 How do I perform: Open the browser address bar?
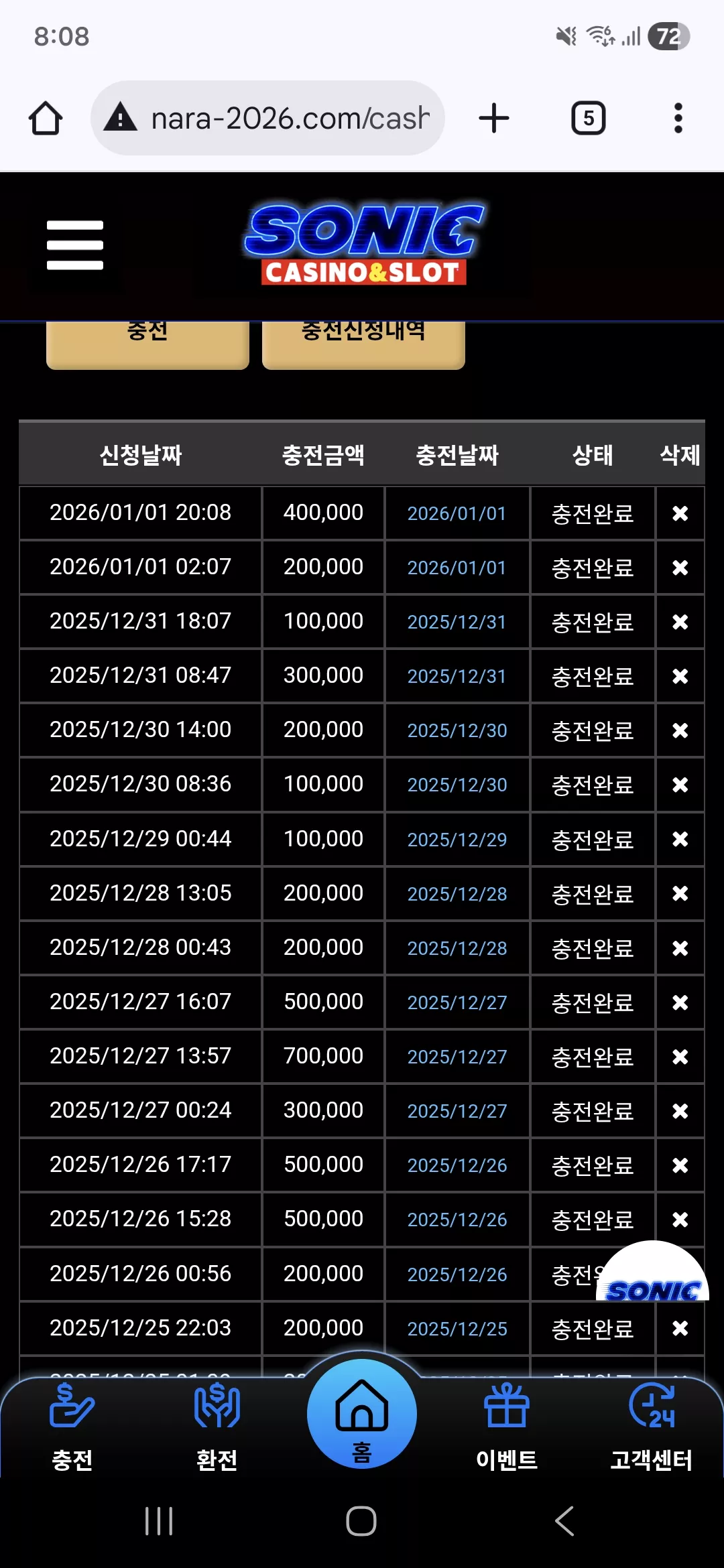(268, 118)
